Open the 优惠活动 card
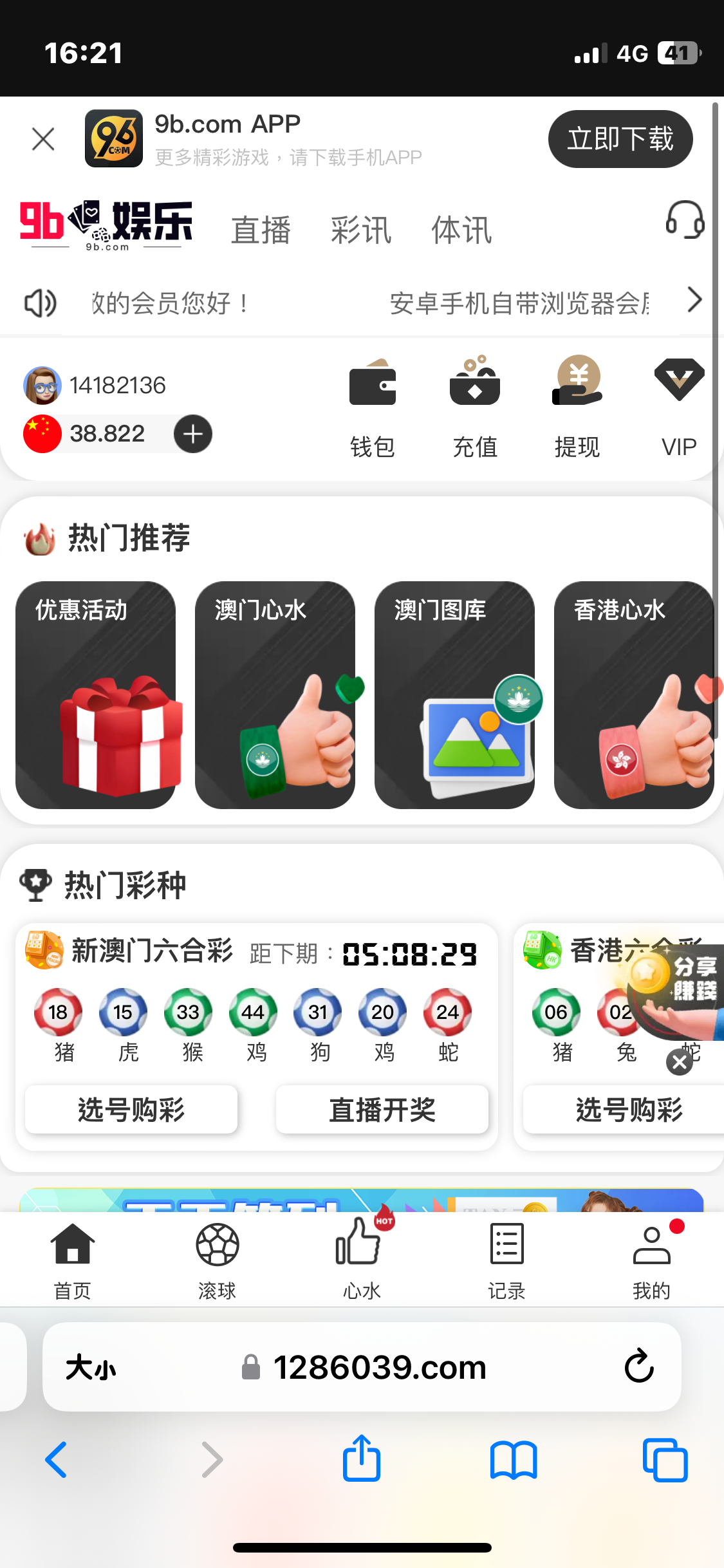 [x=95, y=695]
